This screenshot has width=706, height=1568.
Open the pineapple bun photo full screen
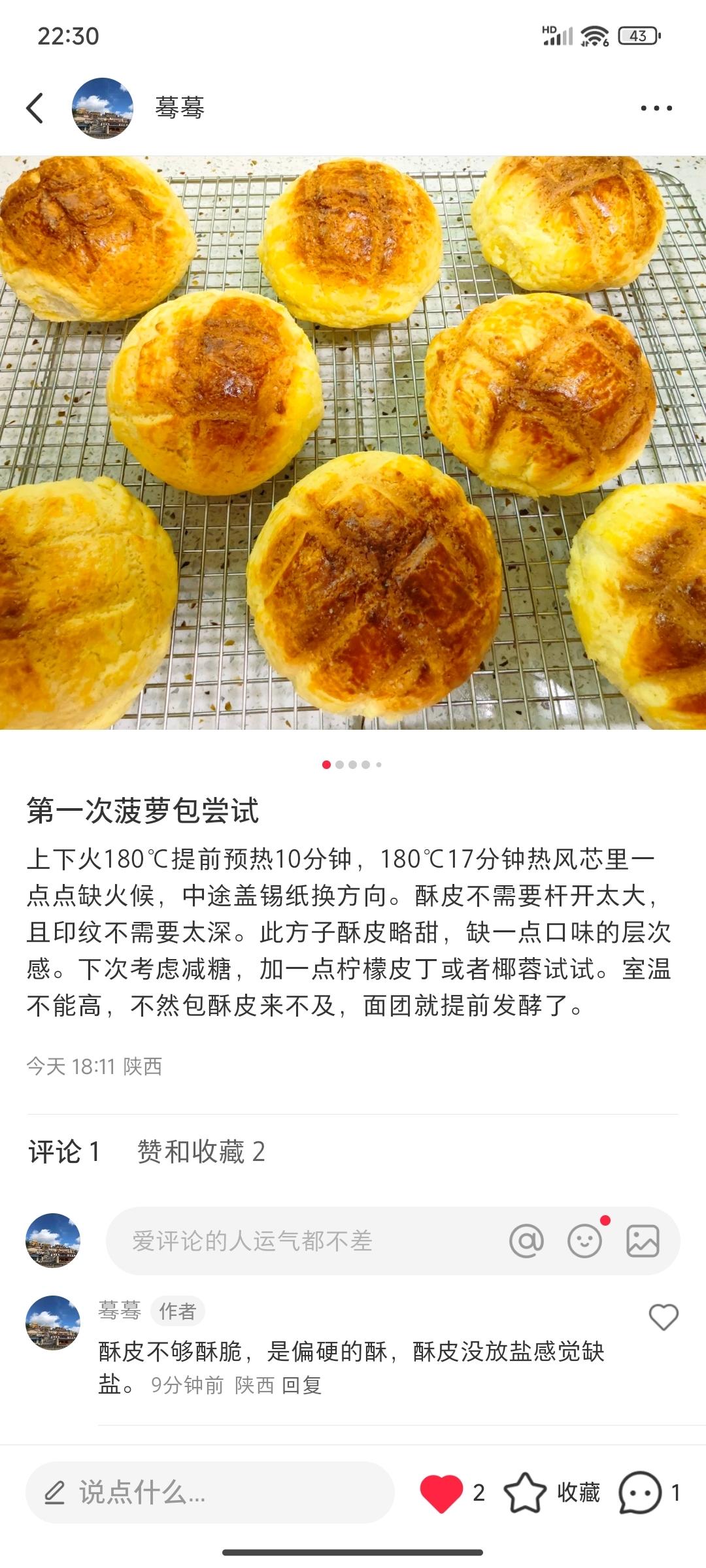point(353,442)
